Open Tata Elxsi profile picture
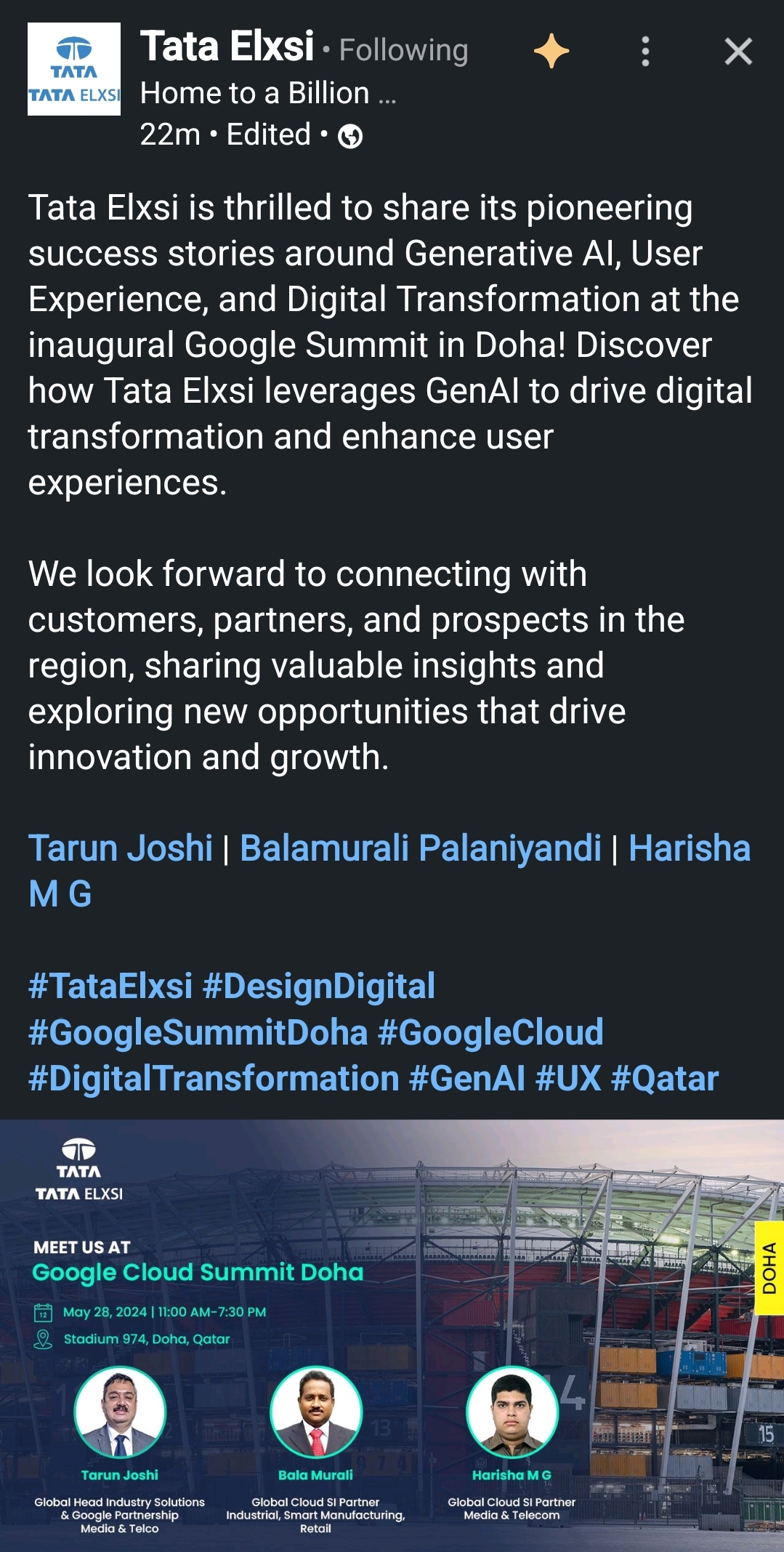Screen dimensions: 784x1552 pos(74,69)
